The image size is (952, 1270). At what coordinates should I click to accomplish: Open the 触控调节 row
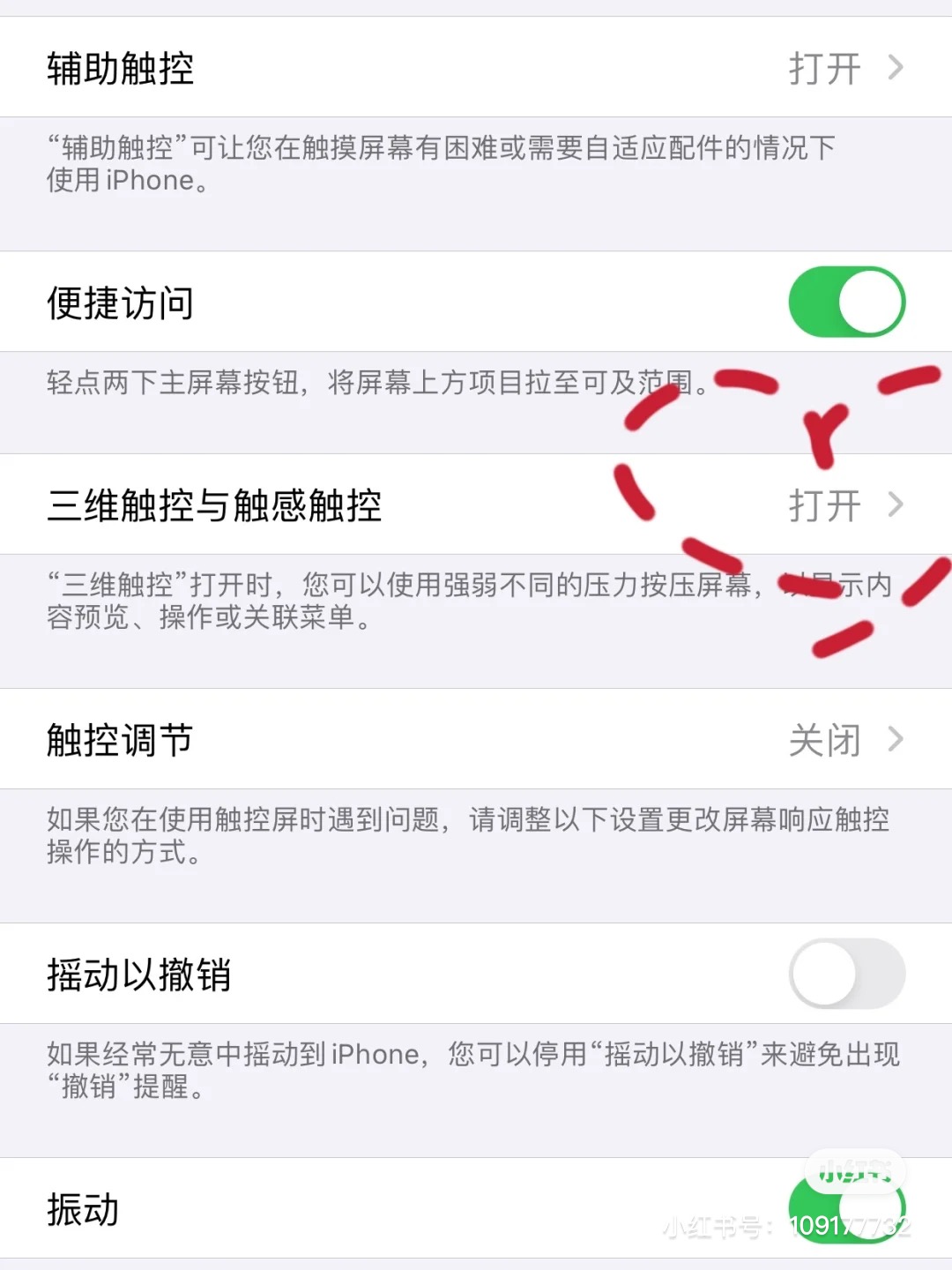coord(476,740)
